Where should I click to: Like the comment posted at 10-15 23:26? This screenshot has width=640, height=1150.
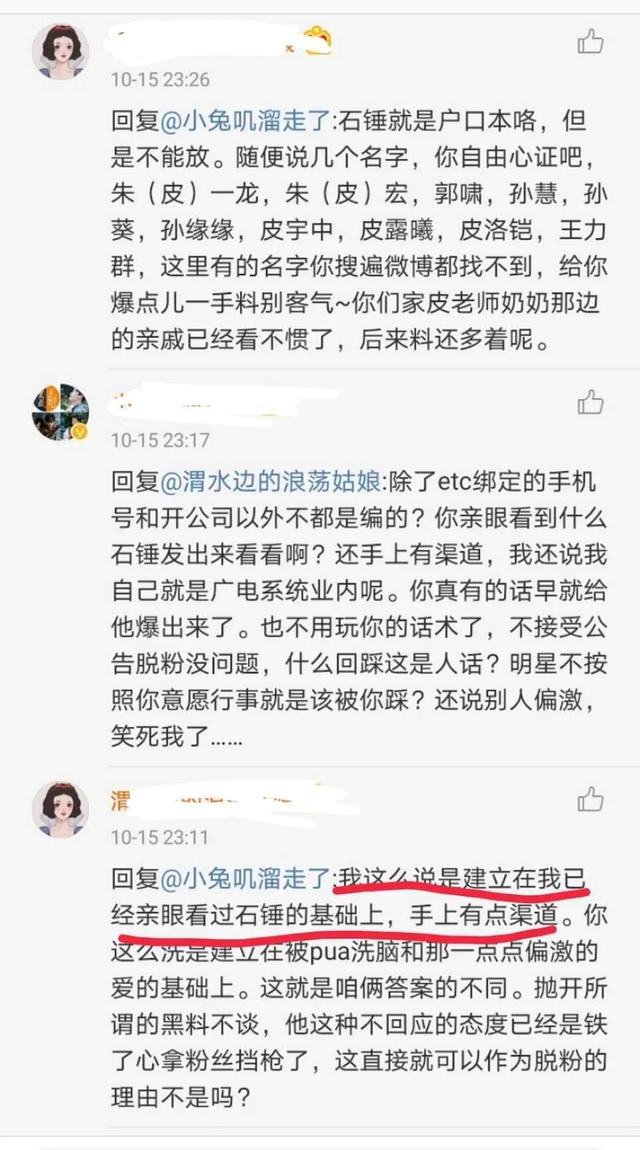[590, 42]
